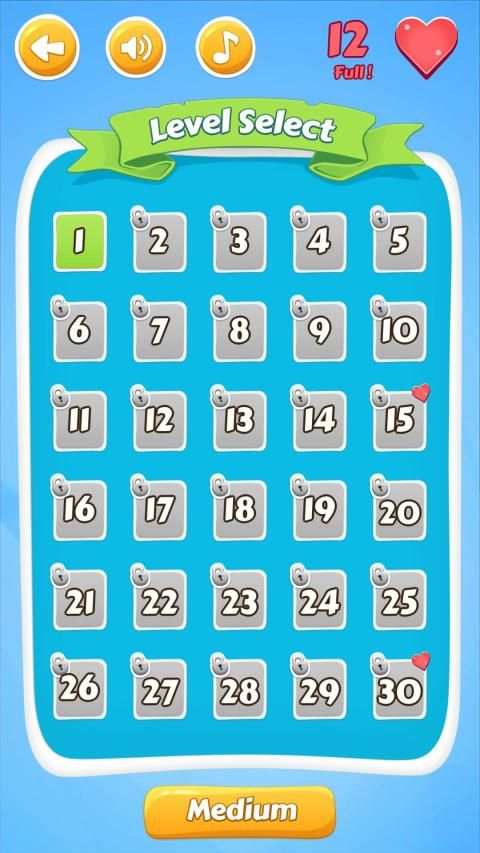Select locked level 8
480x853 pixels.
[x=239, y=331]
